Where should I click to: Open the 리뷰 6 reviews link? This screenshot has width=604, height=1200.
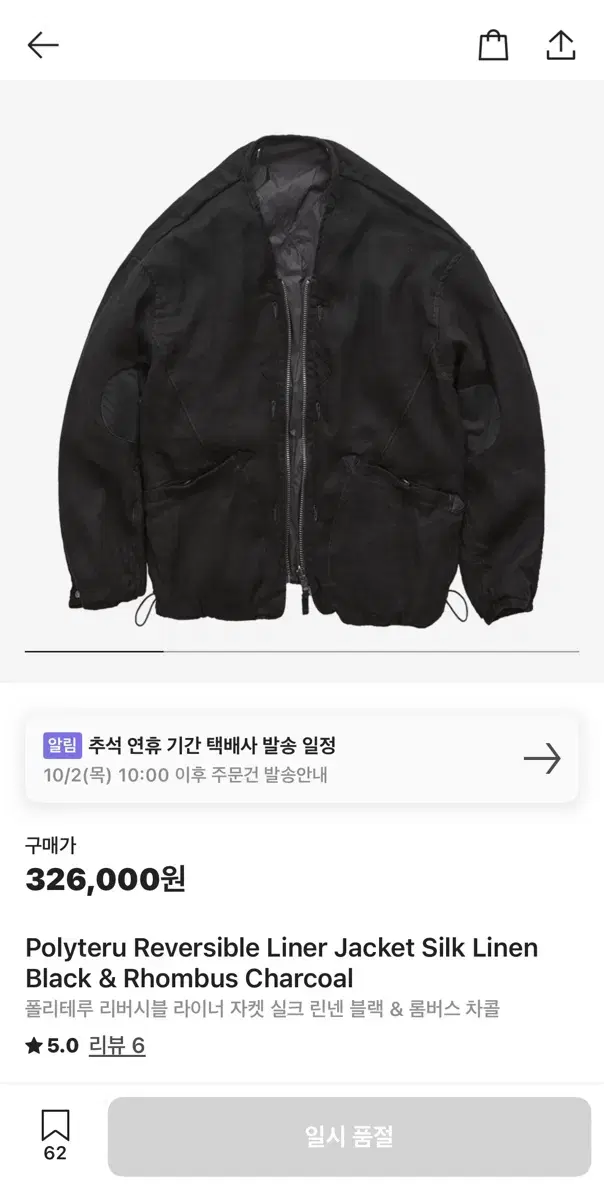[x=117, y=1046]
